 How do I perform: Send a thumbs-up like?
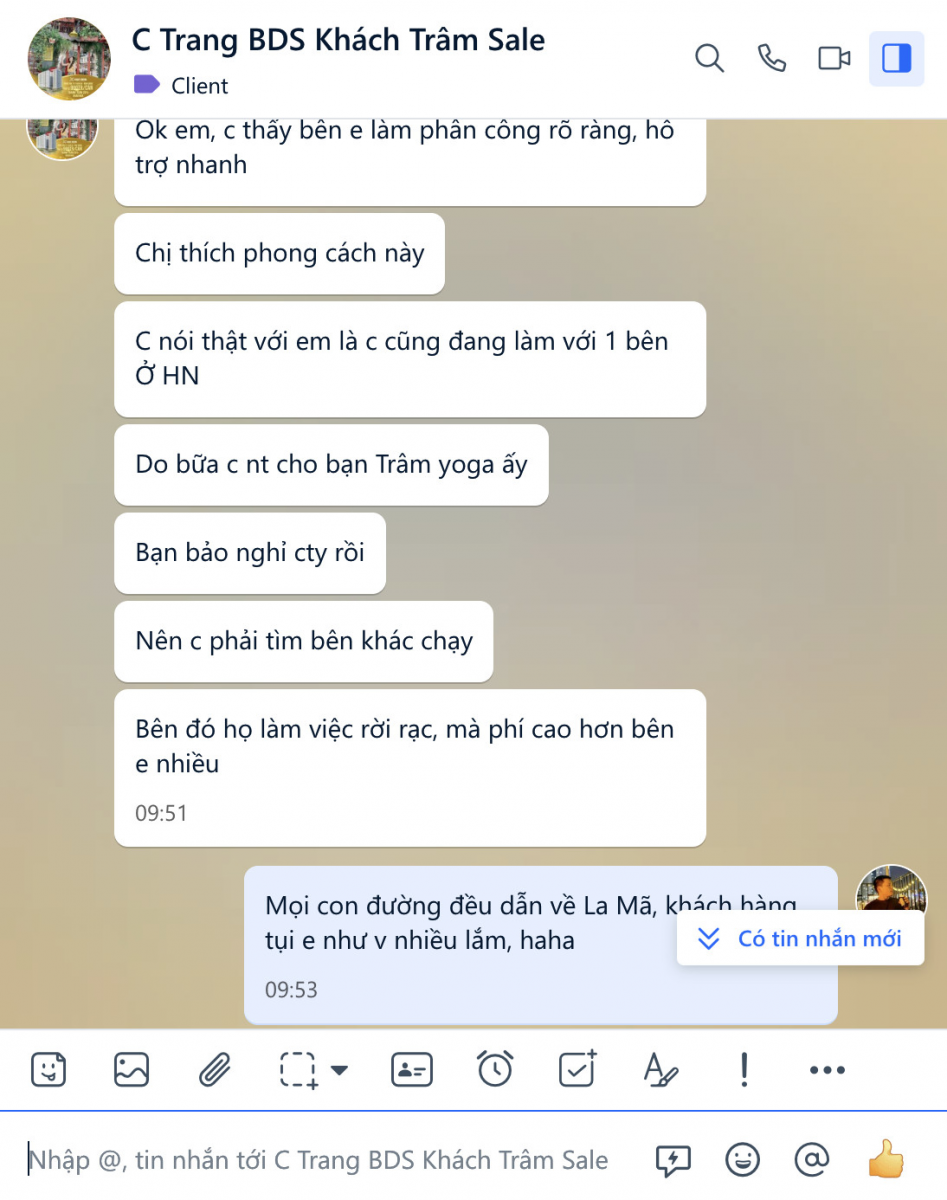coord(885,1160)
